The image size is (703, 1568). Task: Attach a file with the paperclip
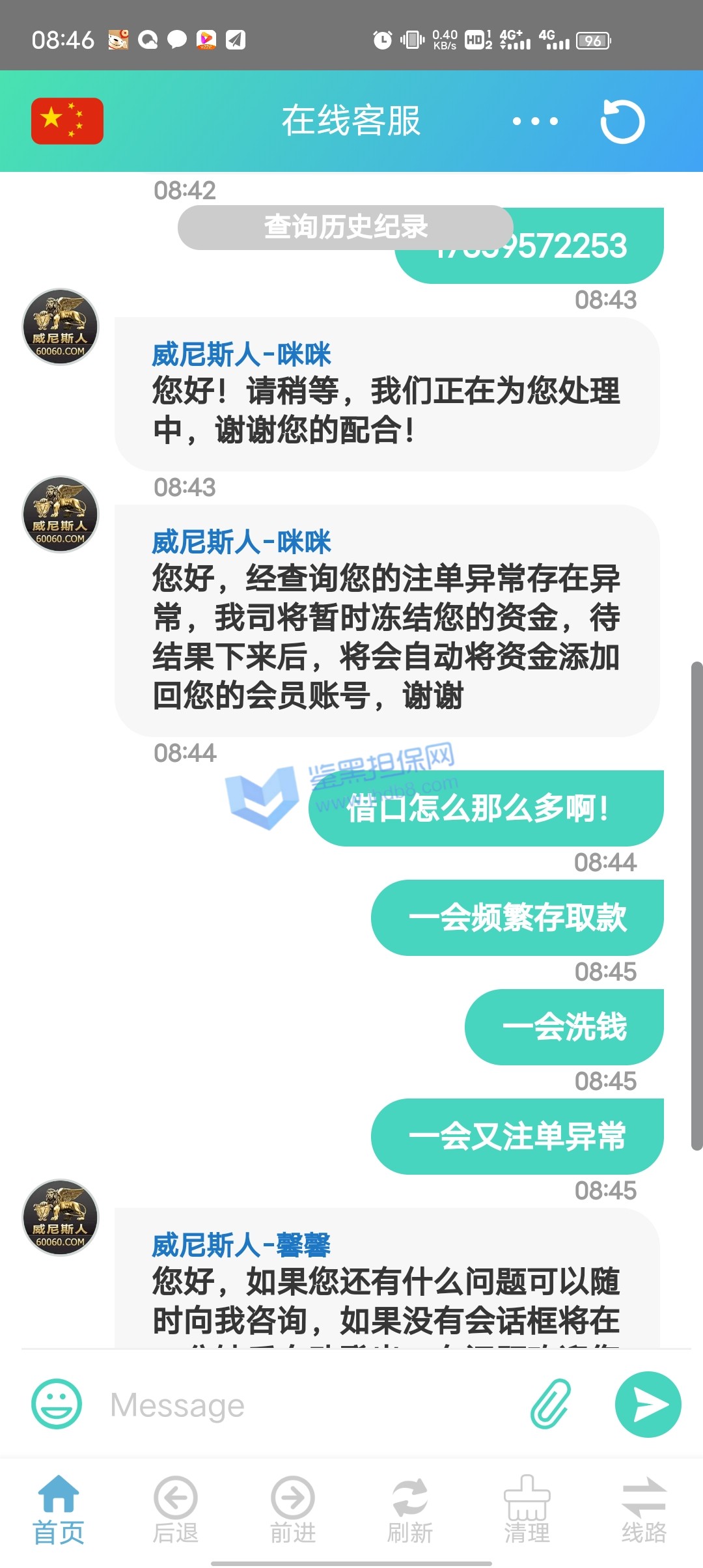[x=551, y=1405]
